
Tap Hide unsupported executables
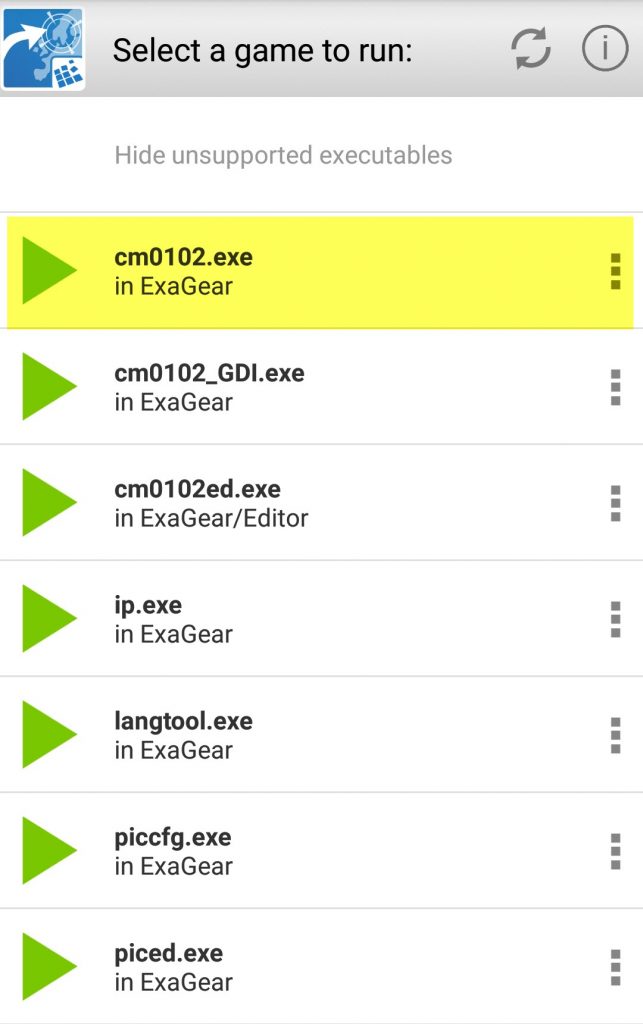tap(283, 156)
